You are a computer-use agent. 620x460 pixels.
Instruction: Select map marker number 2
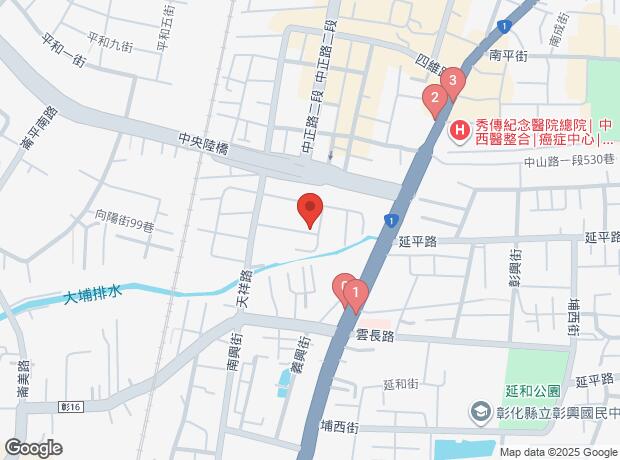pos(434,98)
